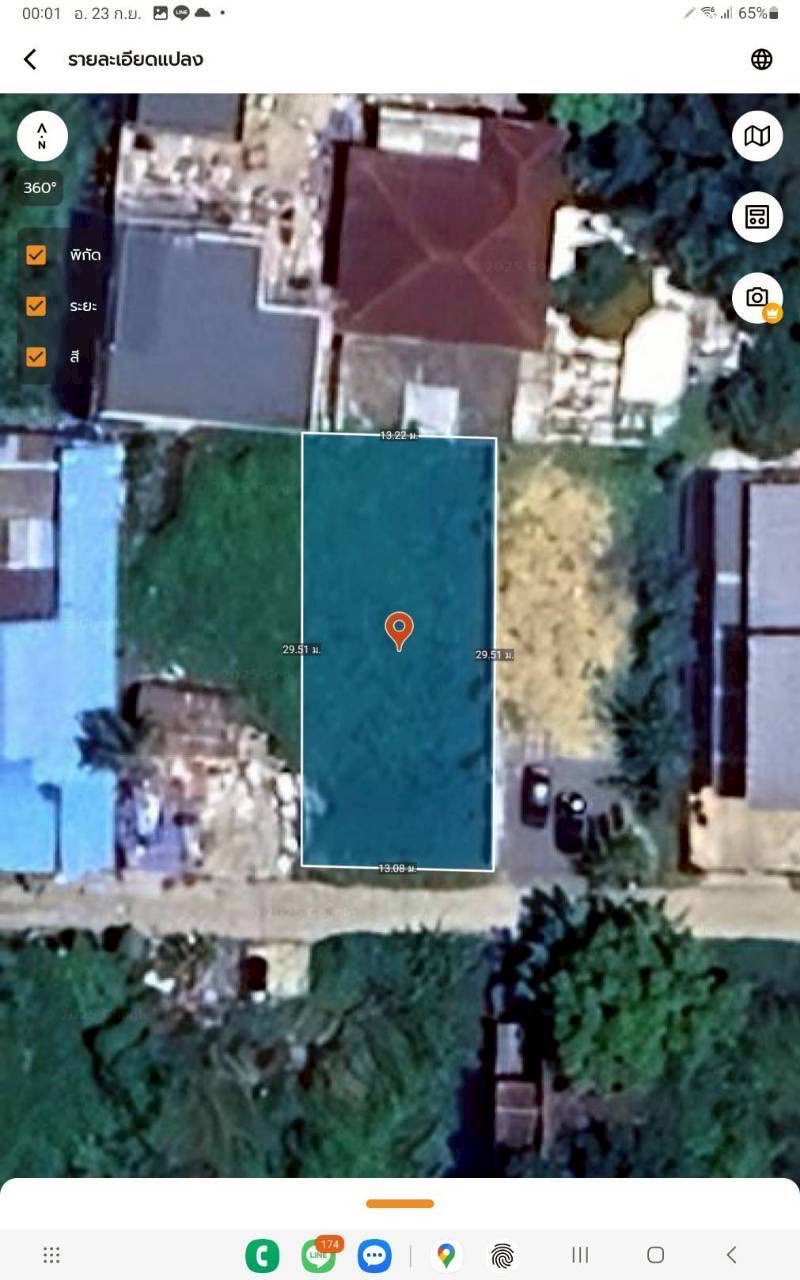Open Google Maps from the taskbar
Screen dimensions: 800x1280
click(x=446, y=1255)
